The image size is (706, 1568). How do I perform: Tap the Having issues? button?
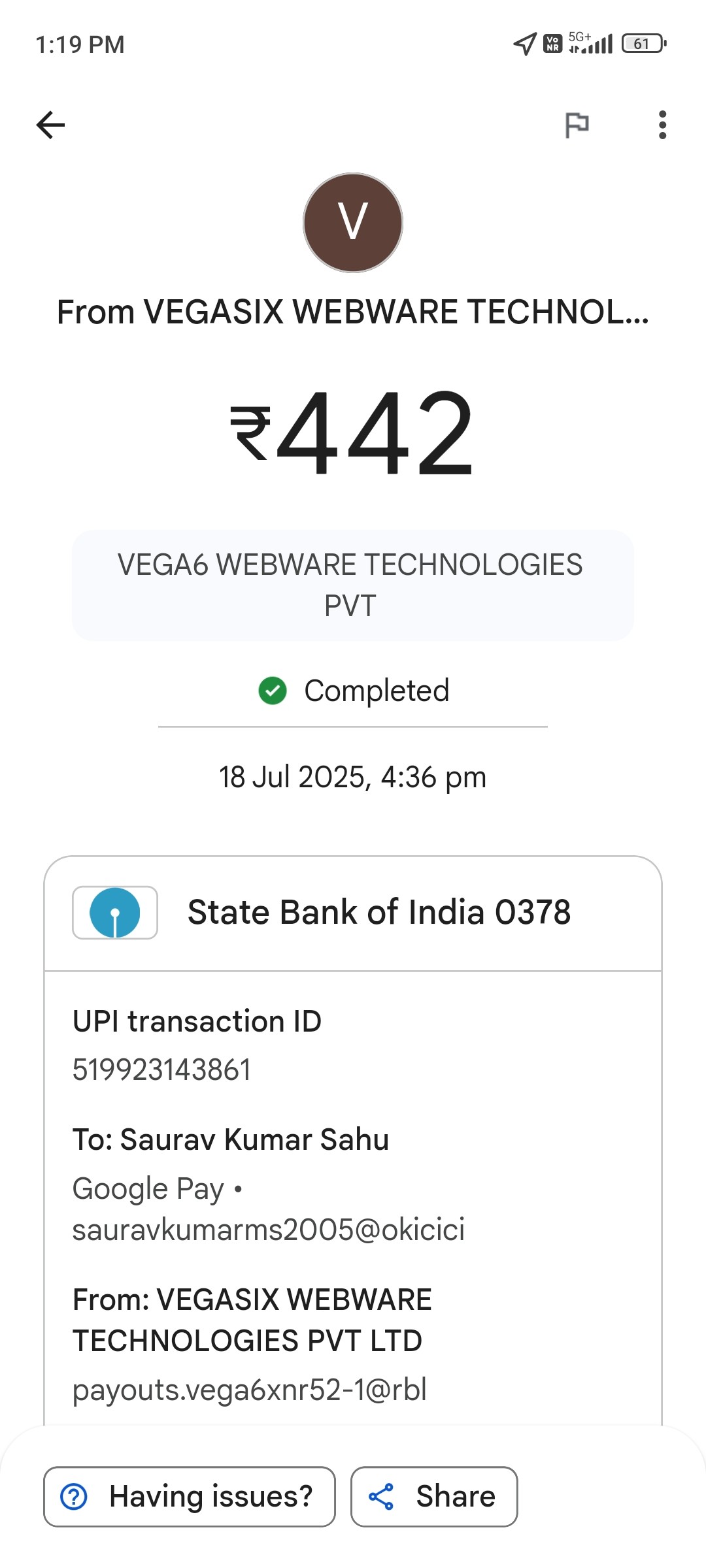(x=190, y=1496)
